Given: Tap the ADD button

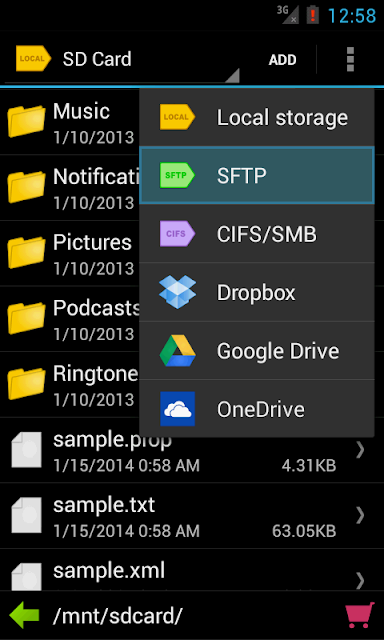Looking at the screenshot, I should coord(282,60).
